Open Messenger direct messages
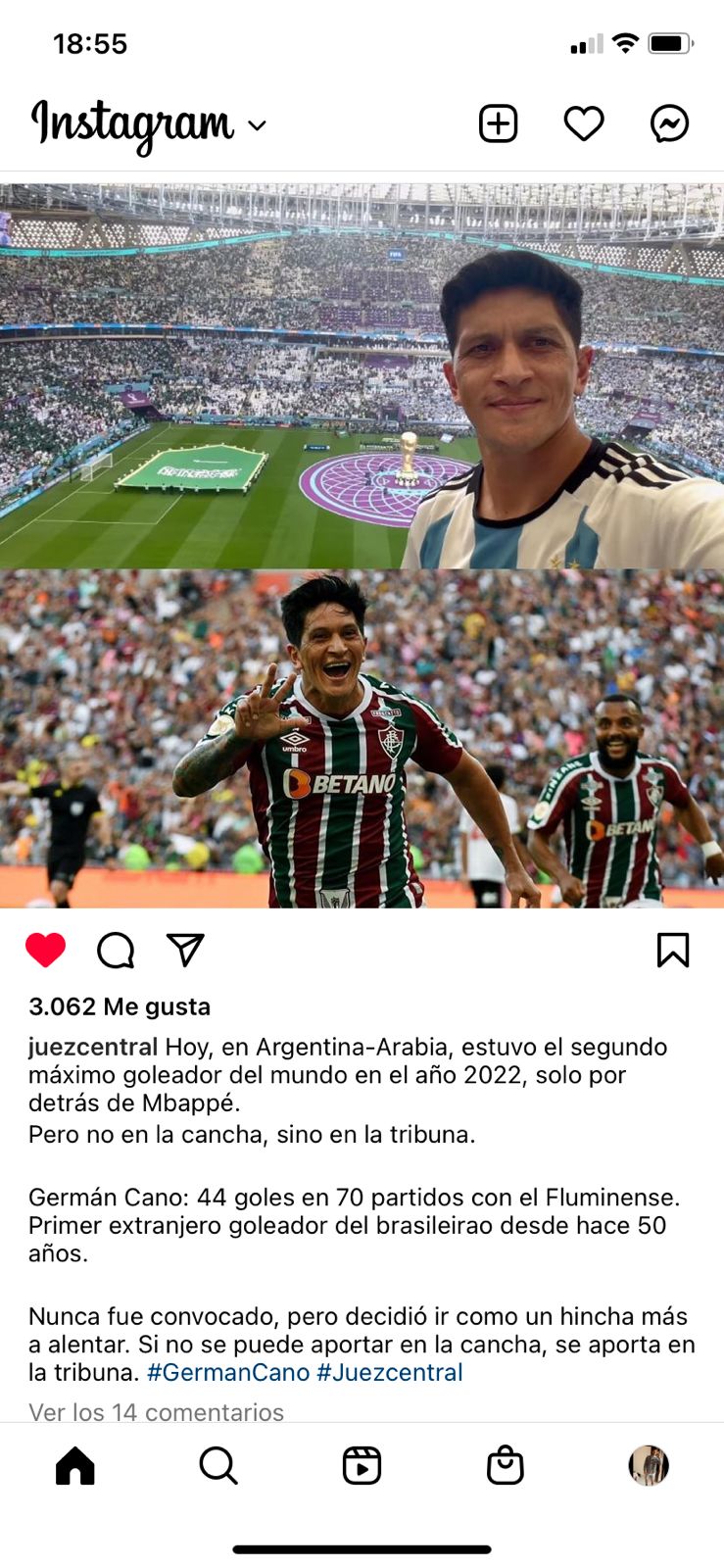Screen dimensions: 724x1568 pos(670,123)
